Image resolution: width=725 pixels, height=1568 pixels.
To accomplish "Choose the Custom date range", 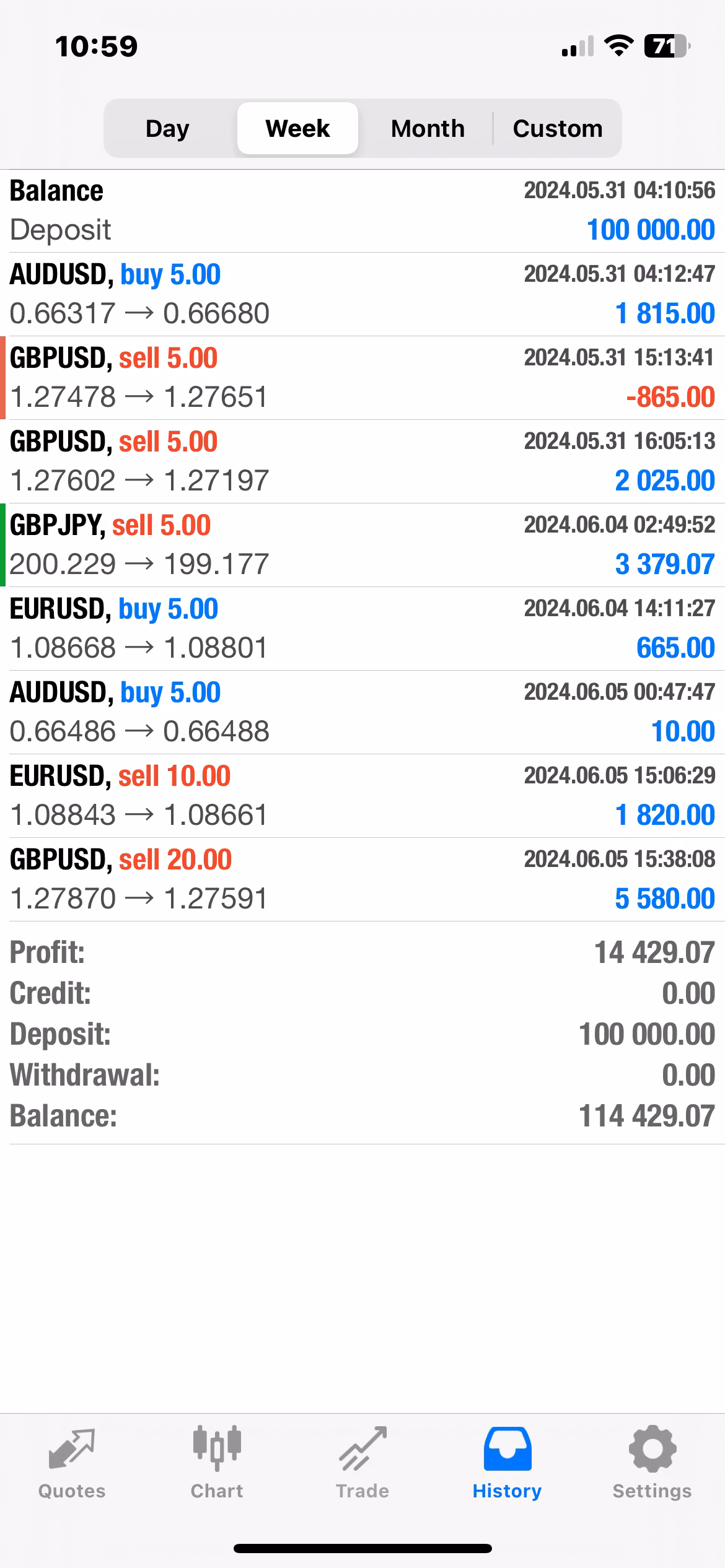I will [x=558, y=128].
